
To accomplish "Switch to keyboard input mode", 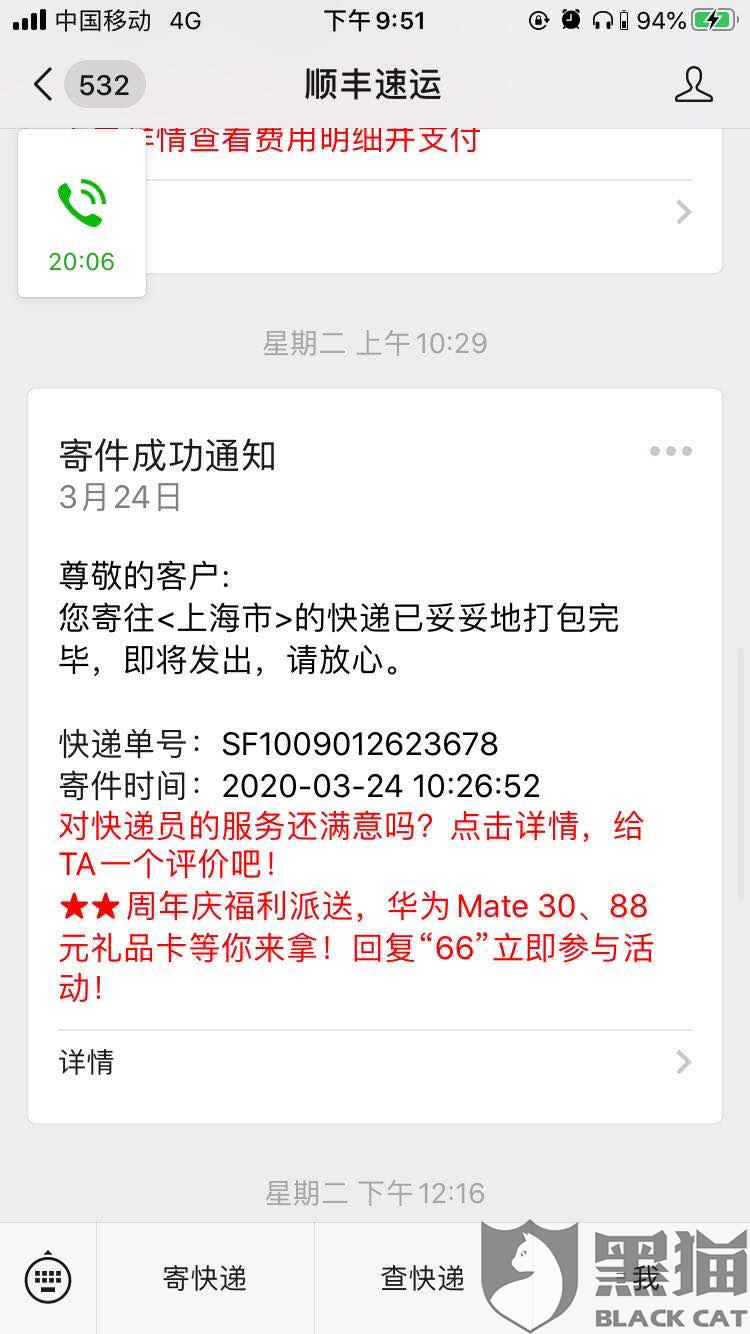I will 48,1278.
